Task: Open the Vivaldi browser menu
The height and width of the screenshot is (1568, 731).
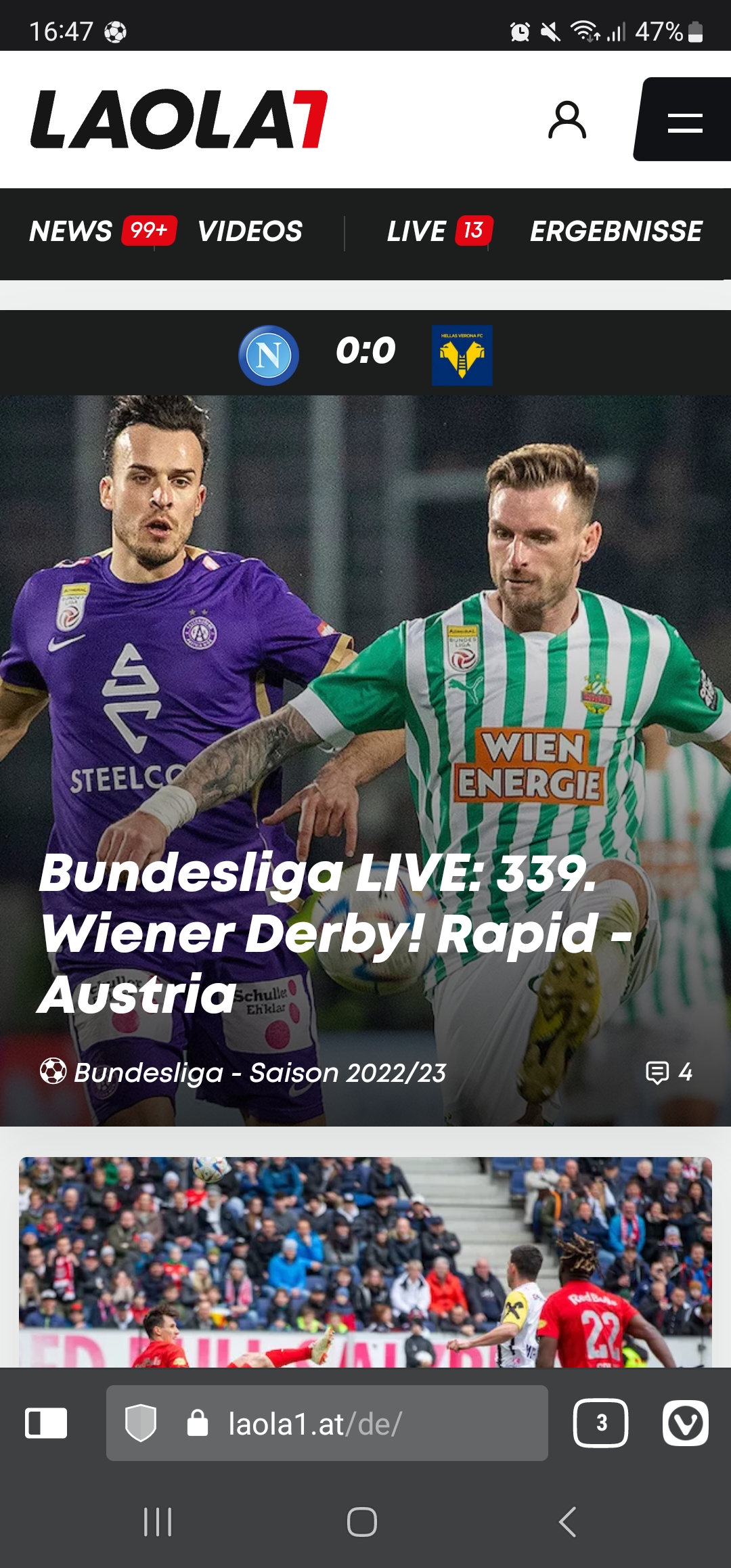Action: pyautogui.click(x=686, y=1423)
